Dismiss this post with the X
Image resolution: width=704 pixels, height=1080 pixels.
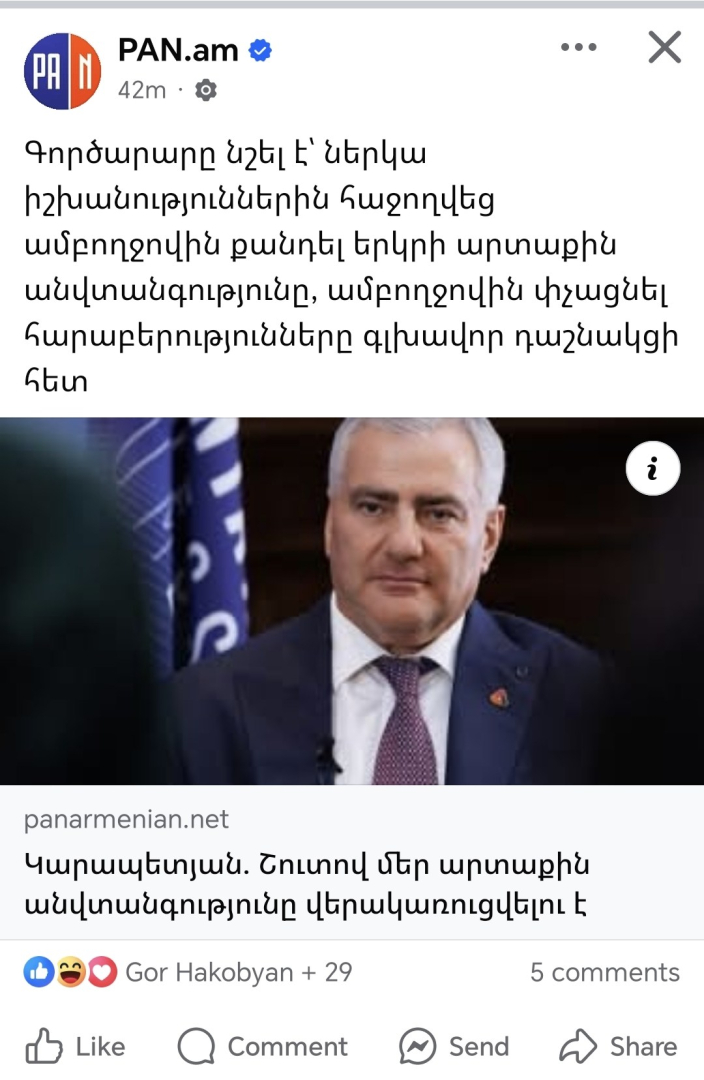point(664,48)
